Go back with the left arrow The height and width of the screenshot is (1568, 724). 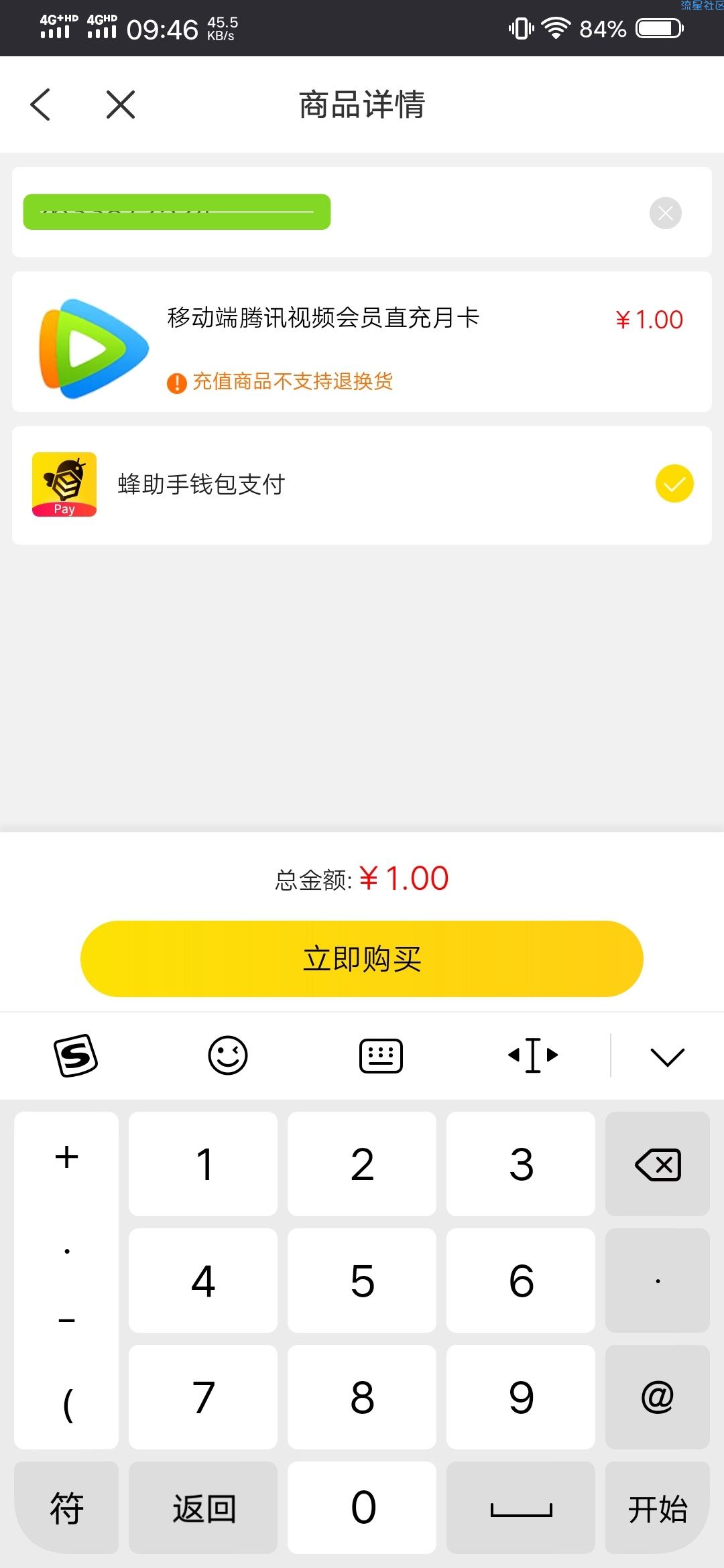tap(40, 105)
